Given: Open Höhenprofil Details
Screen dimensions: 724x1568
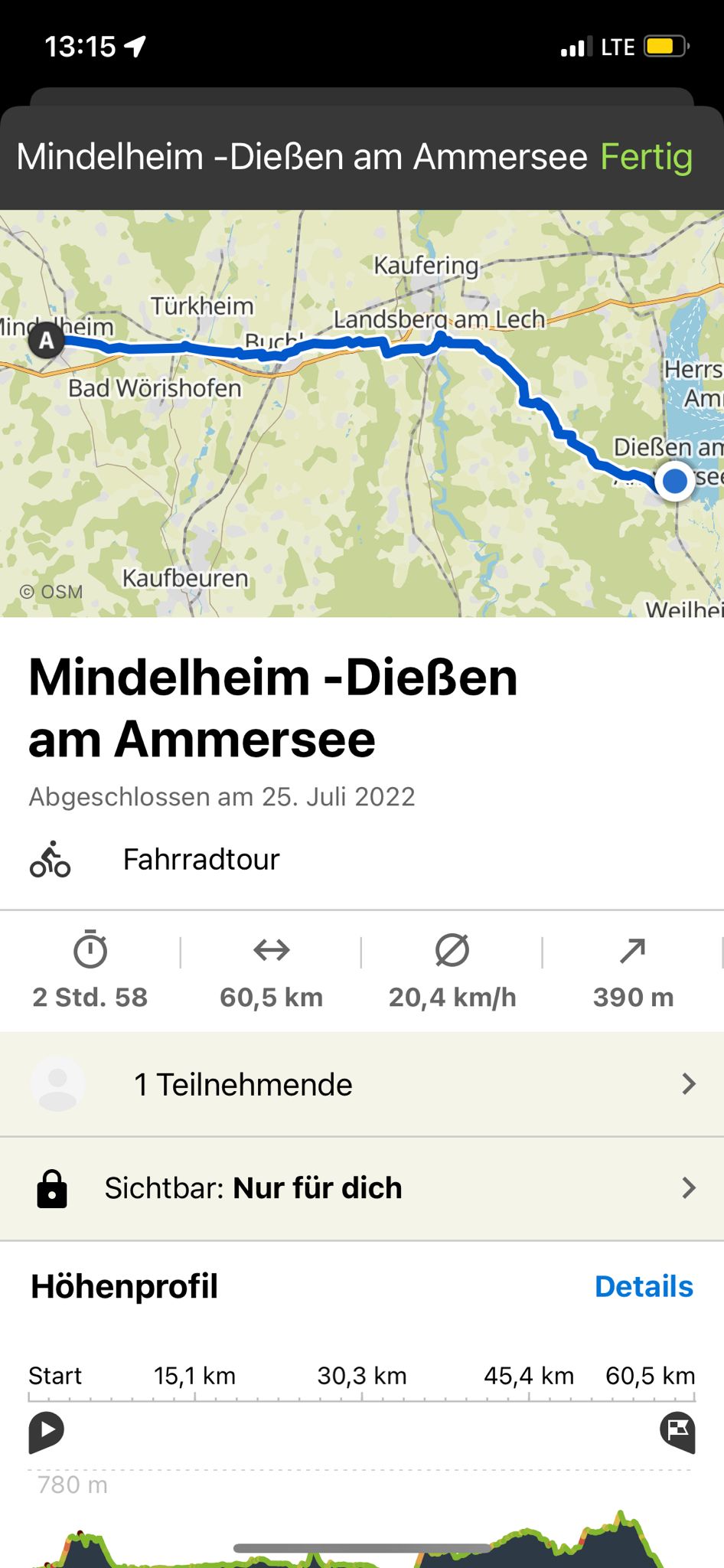Looking at the screenshot, I should tap(644, 1287).
